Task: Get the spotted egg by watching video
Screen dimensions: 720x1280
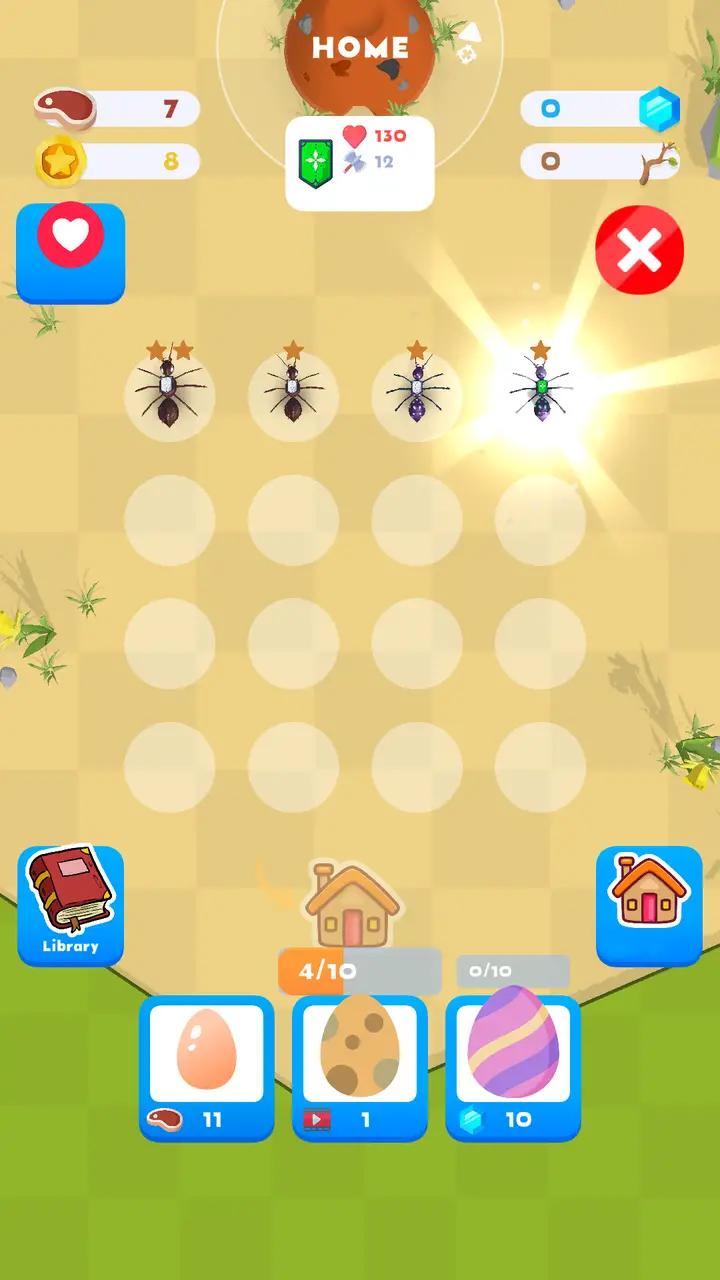Action: tap(360, 1066)
